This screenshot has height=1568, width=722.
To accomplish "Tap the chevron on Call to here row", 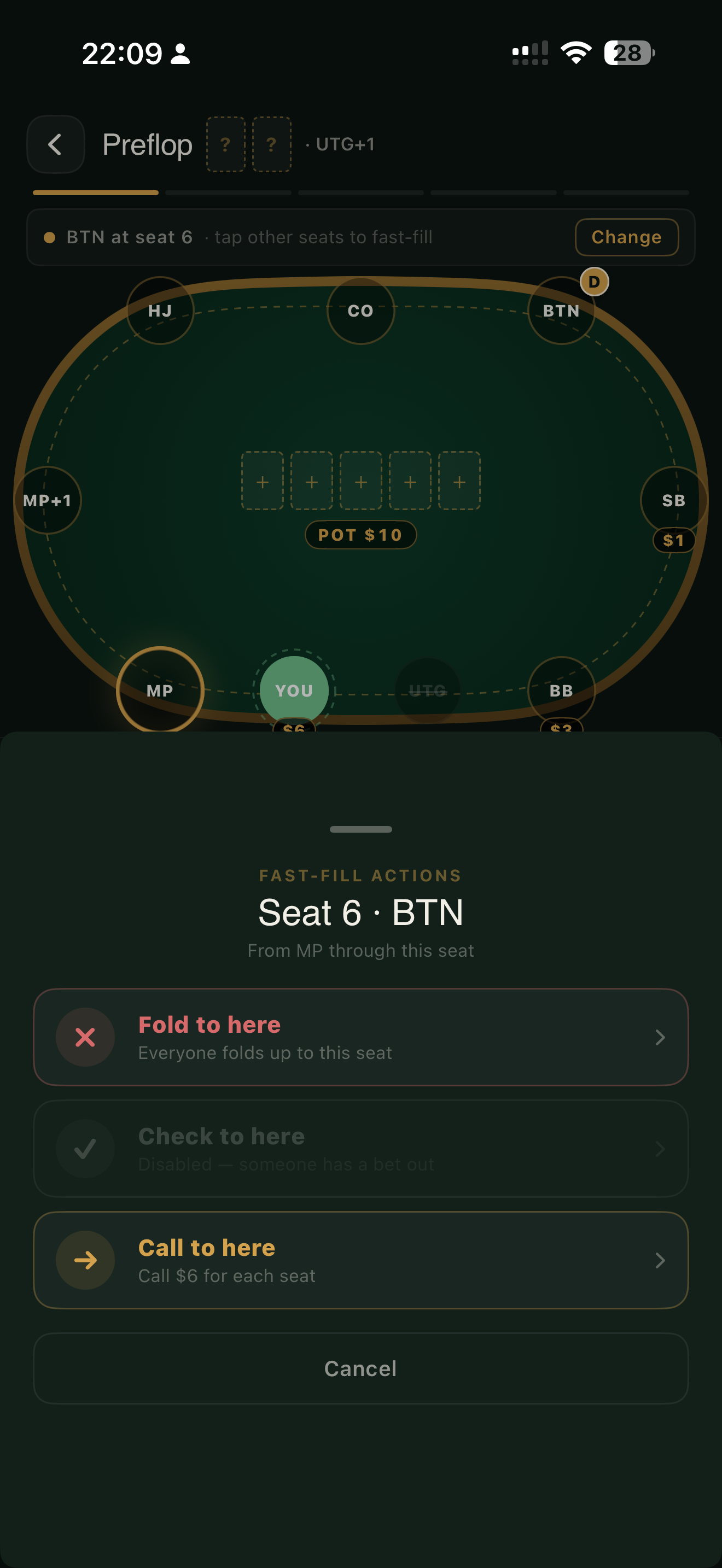I will [662, 1261].
